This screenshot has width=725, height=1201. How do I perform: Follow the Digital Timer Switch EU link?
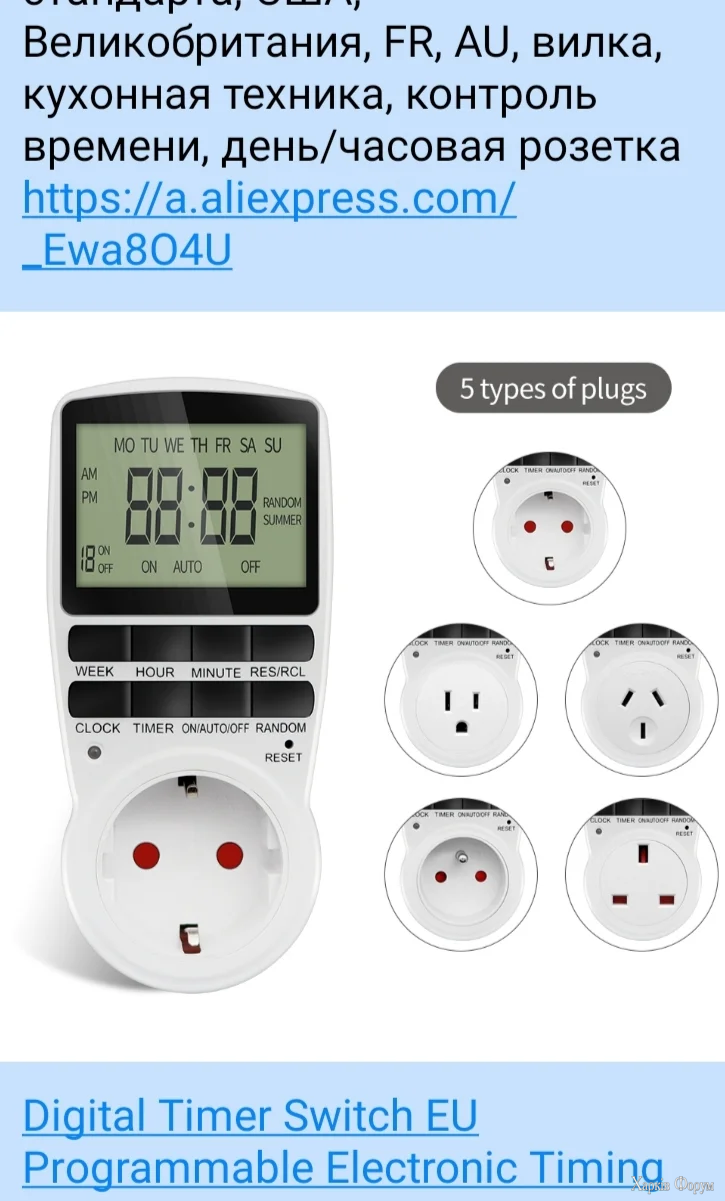(x=250, y=1116)
